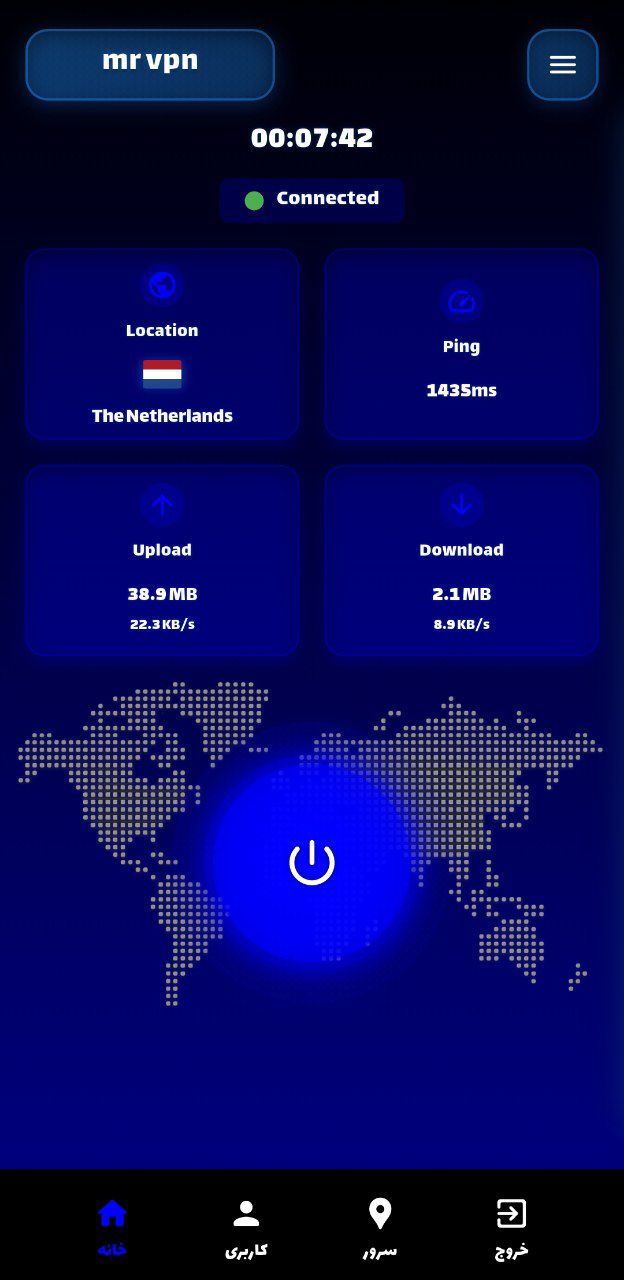Screen dimensions: 624x1280
Task: Go to the سرور server tab
Action: pos(379,1227)
